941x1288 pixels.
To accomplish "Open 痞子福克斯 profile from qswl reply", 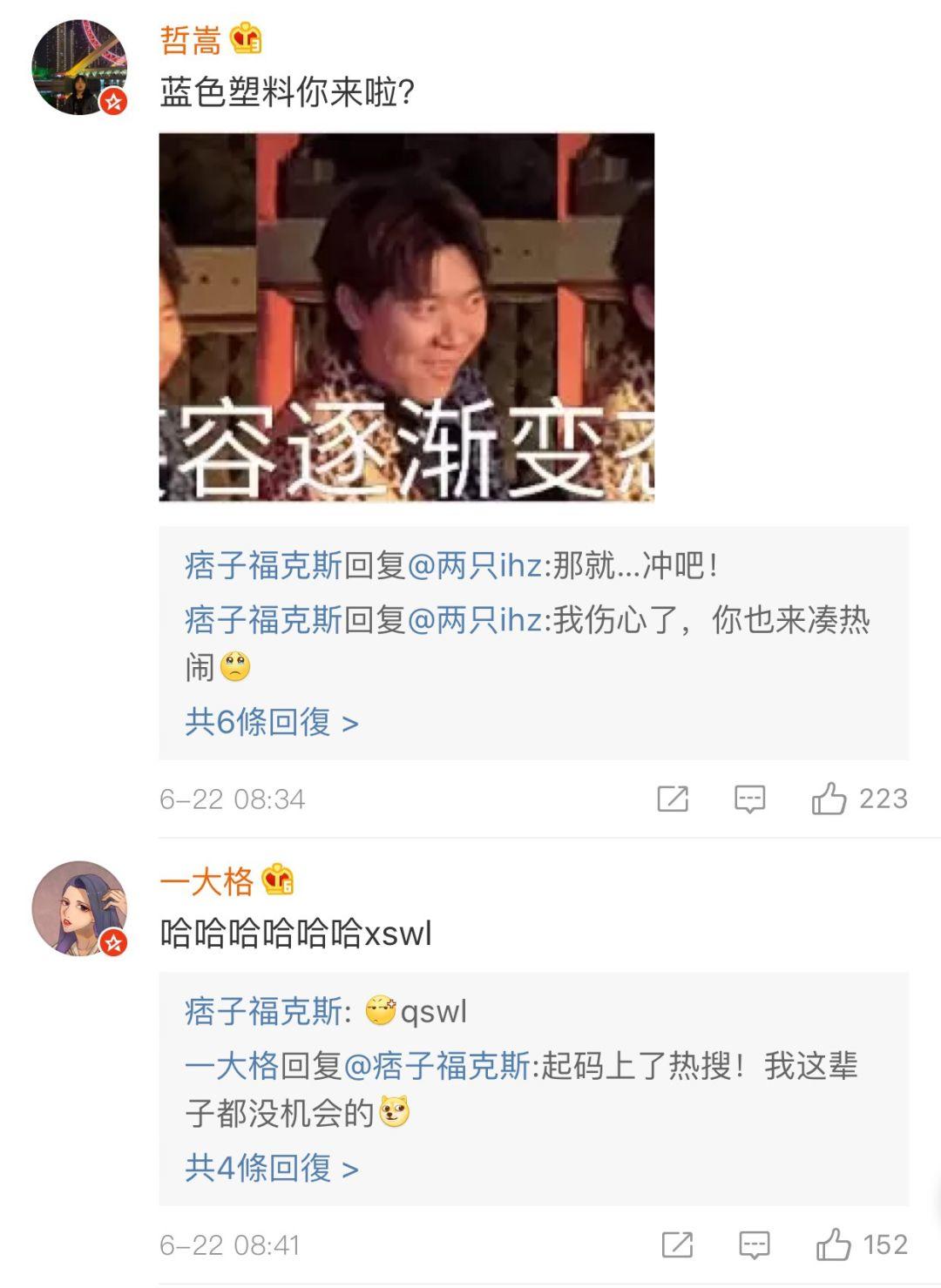I will [x=263, y=1012].
